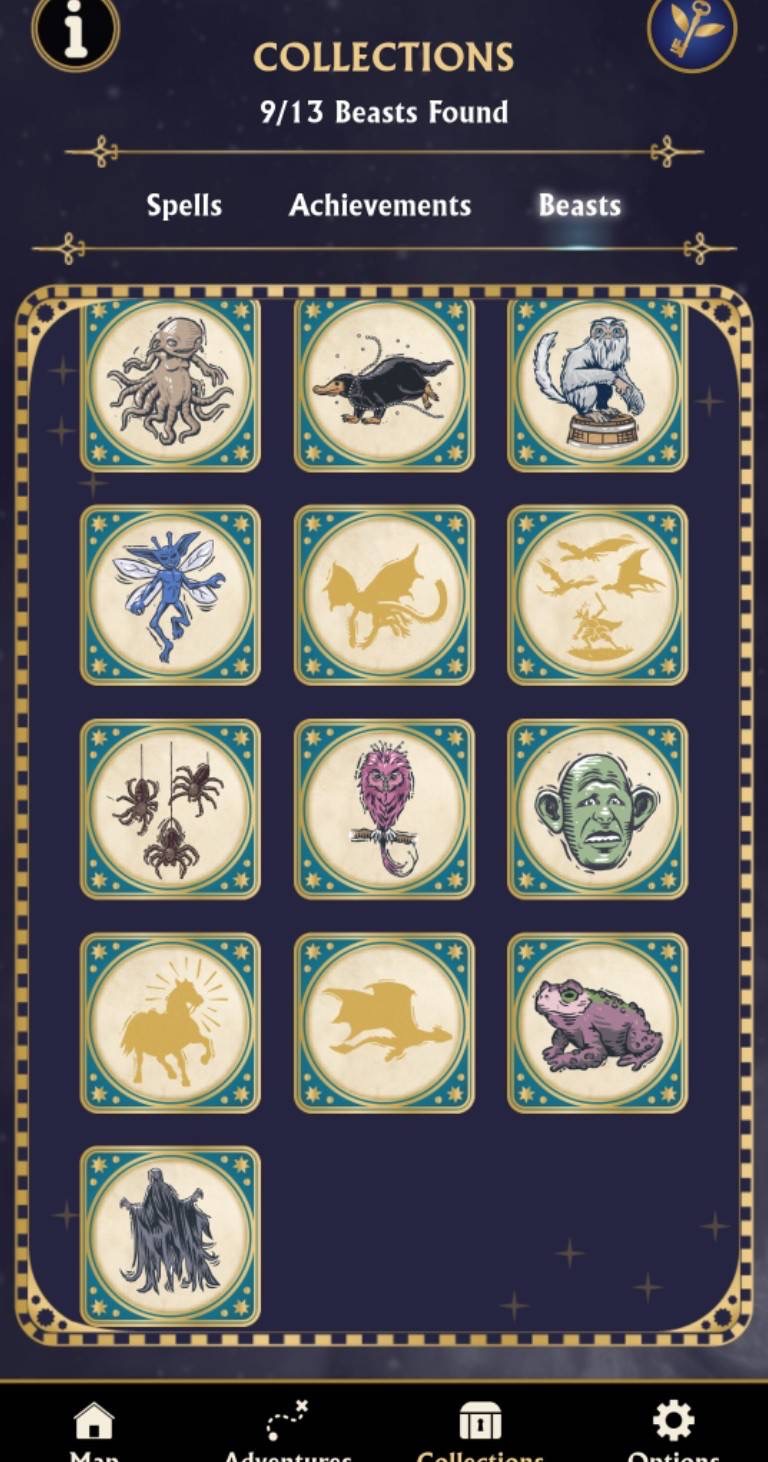768x1462 pixels.
Task: View the hooded Dementor beast card
Action: click(170, 1236)
